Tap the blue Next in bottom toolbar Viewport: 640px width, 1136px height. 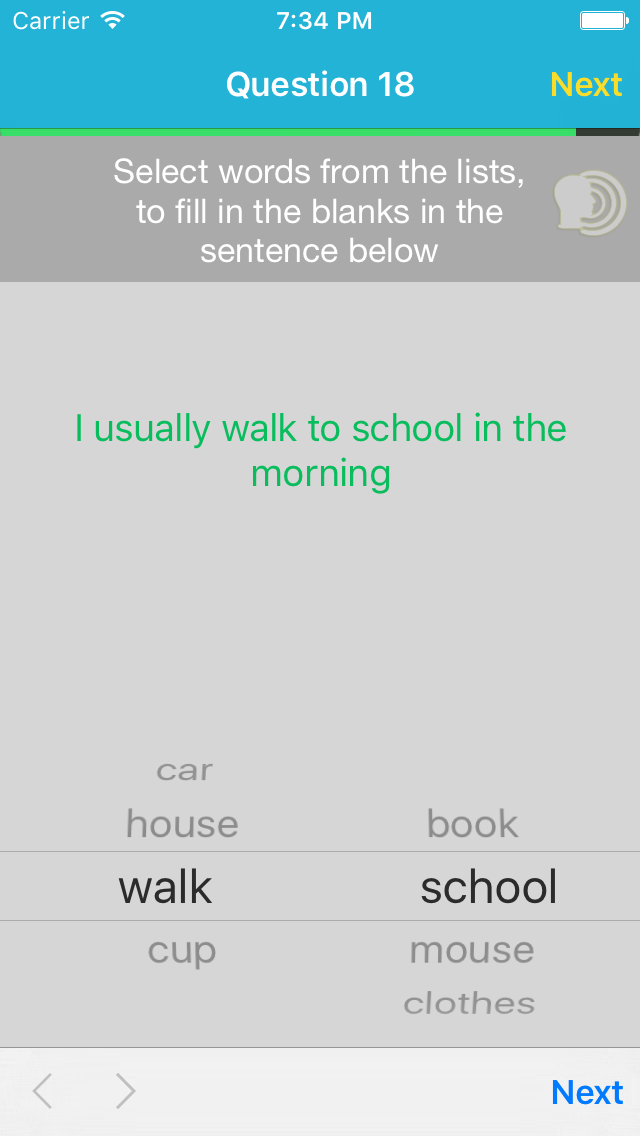point(587,1092)
